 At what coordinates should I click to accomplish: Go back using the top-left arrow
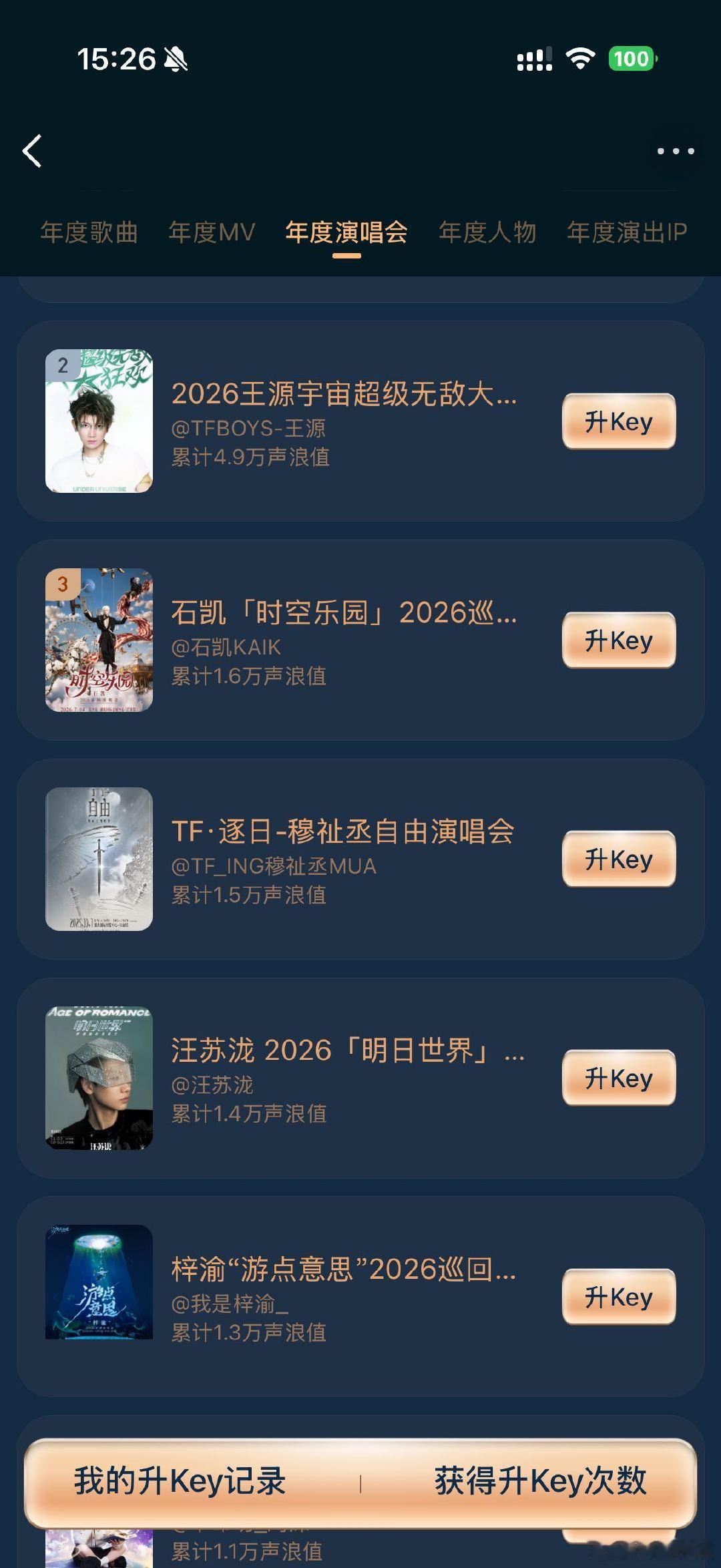click(x=32, y=151)
